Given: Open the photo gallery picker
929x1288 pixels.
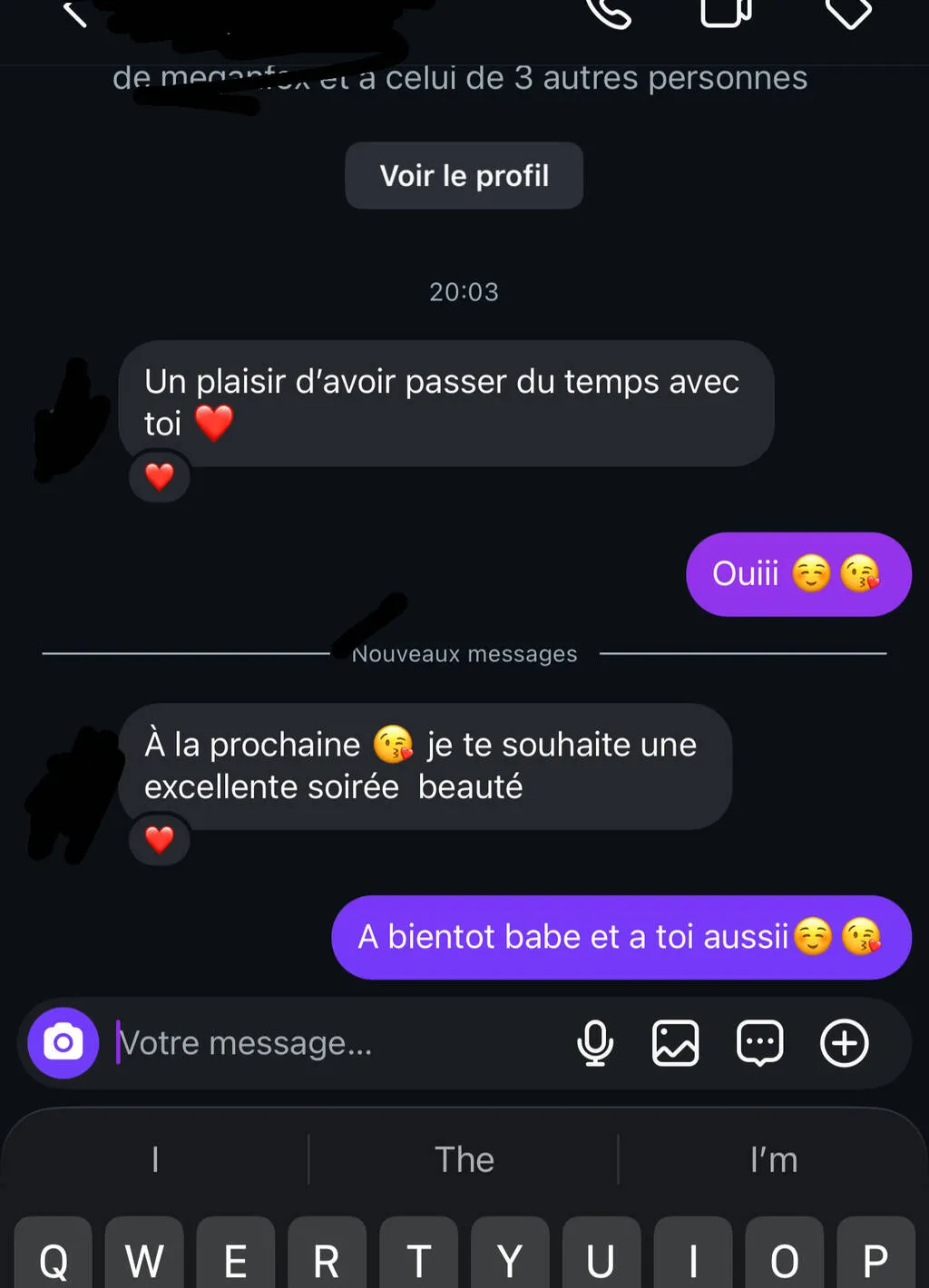Looking at the screenshot, I should pyautogui.click(x=676, y=1043).
